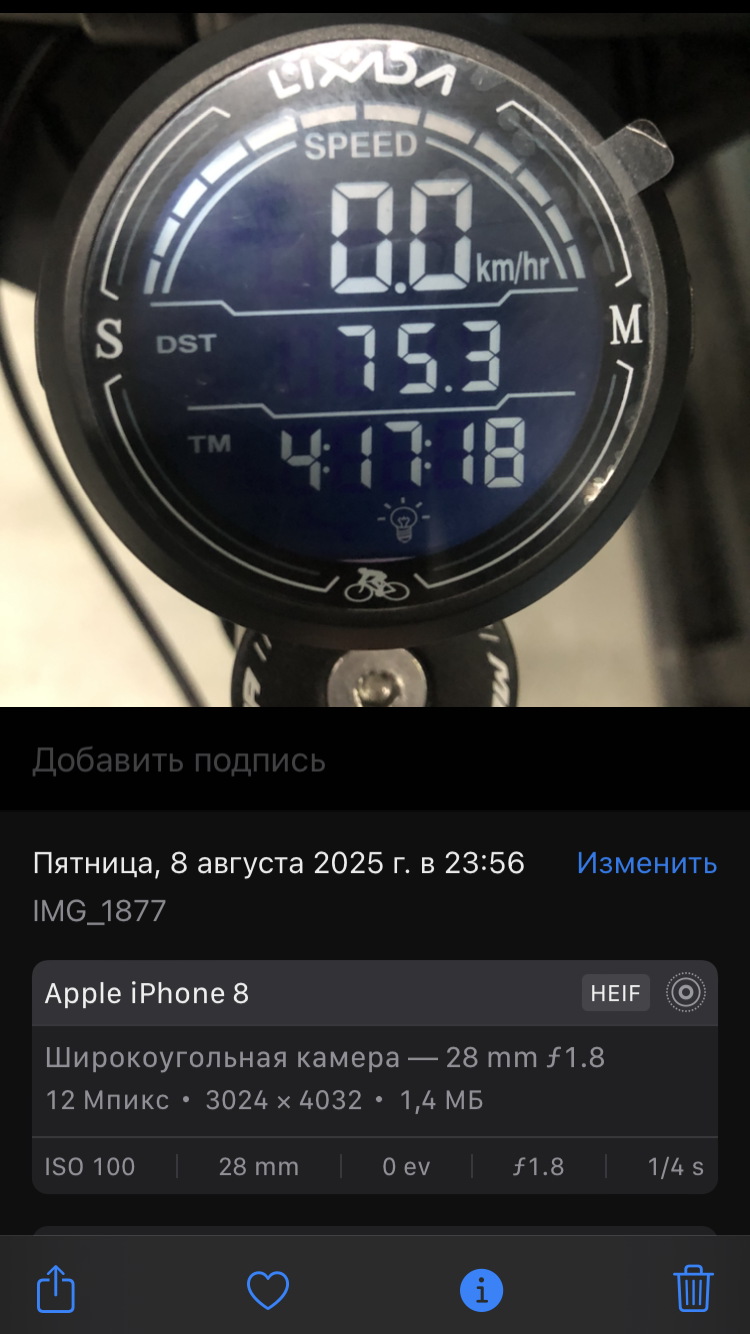Open the bike computer photo
750x1334 pixels.
(375, 360)
